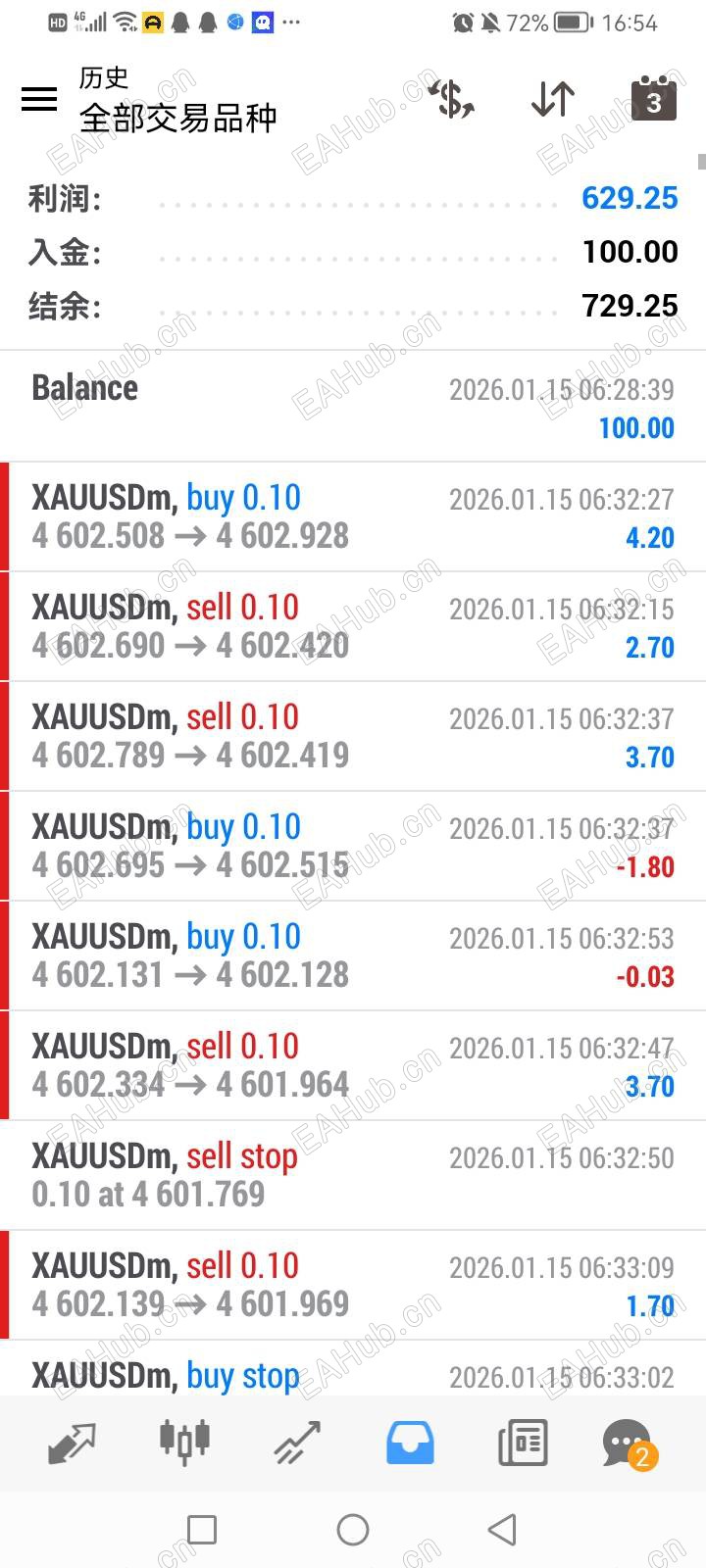Expand the sell trade closed at 4 601.964
Screen dimensions: 706x1568
tap(353, 1065)
